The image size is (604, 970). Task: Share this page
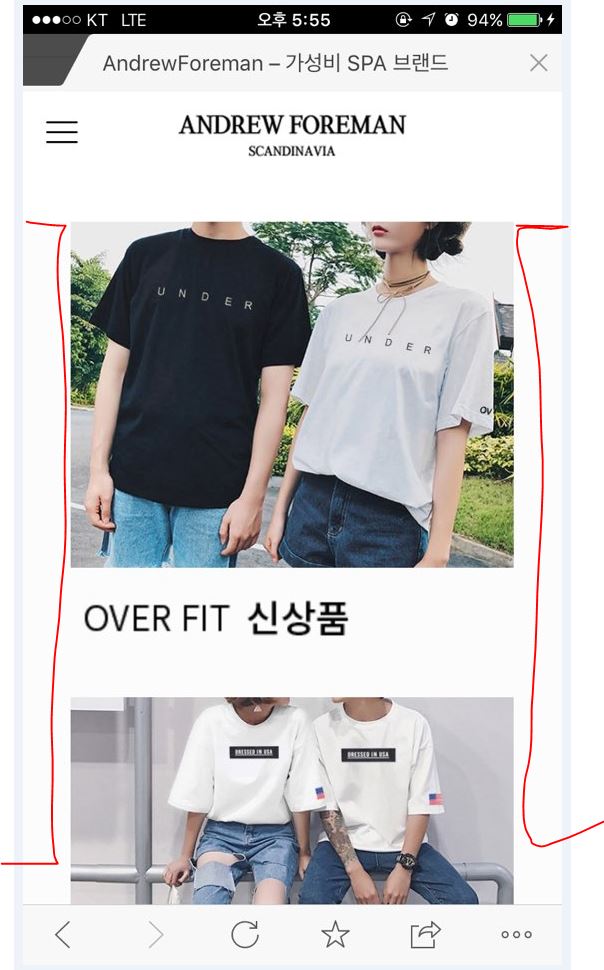click(x=426, y=934)
